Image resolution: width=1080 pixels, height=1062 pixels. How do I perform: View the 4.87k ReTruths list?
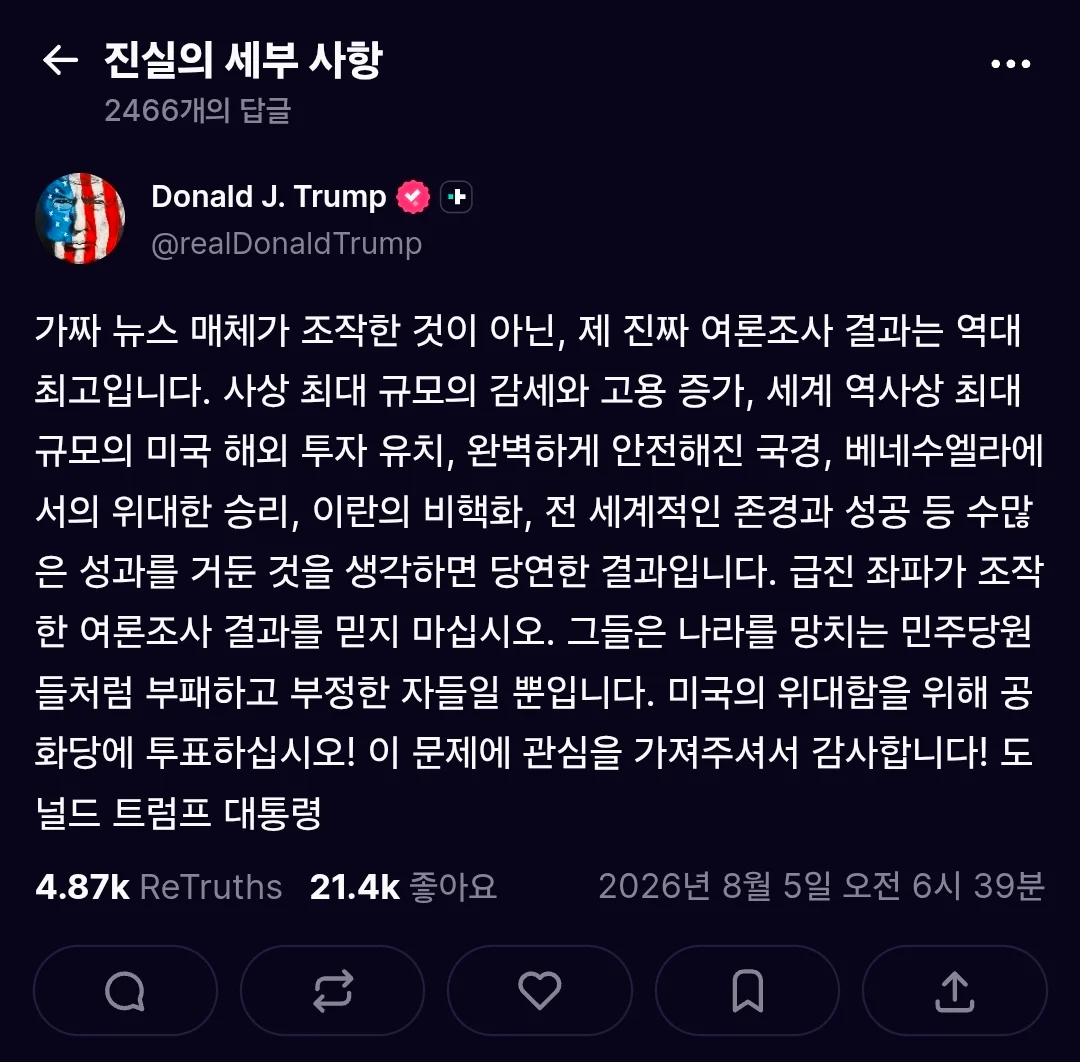pos(159,887)
